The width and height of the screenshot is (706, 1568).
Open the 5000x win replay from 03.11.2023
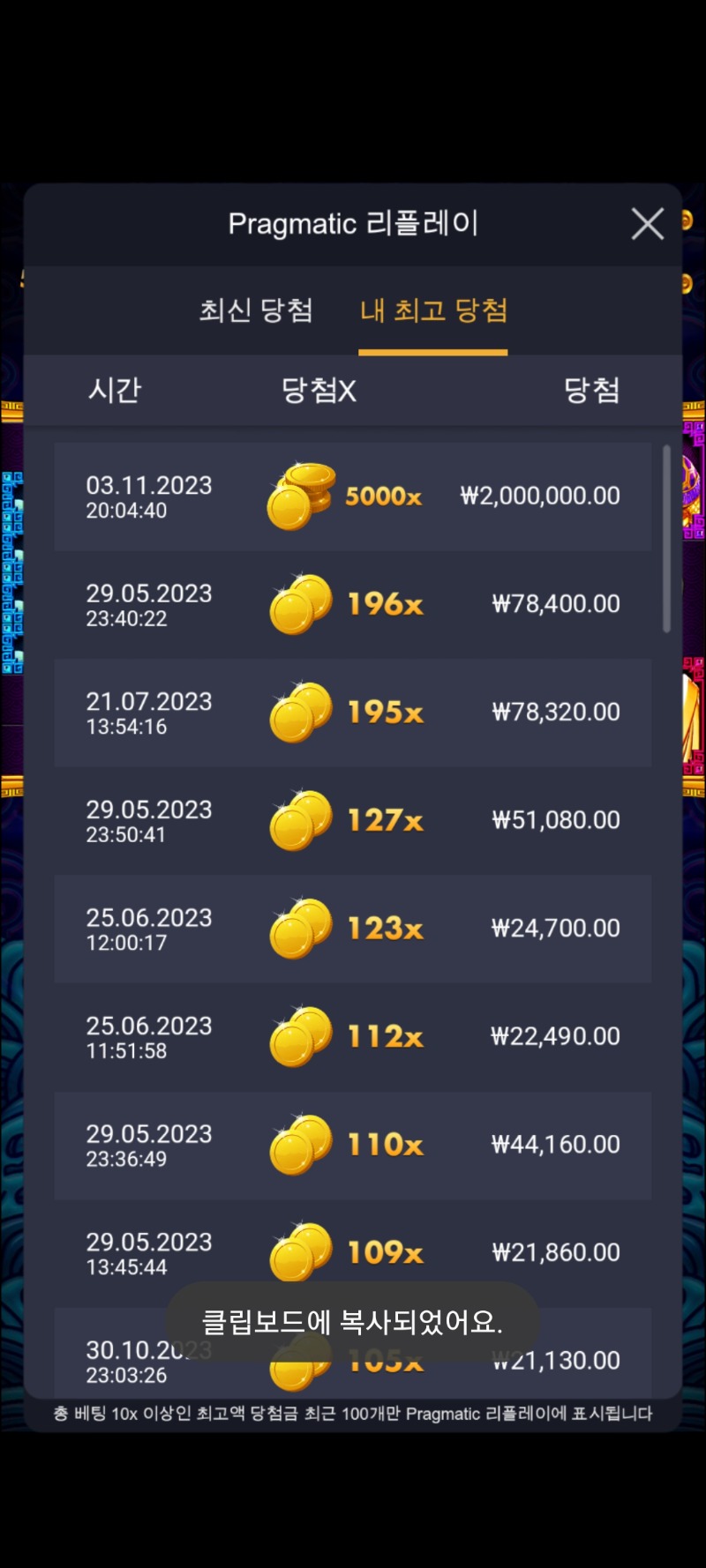tap(353, 497)
